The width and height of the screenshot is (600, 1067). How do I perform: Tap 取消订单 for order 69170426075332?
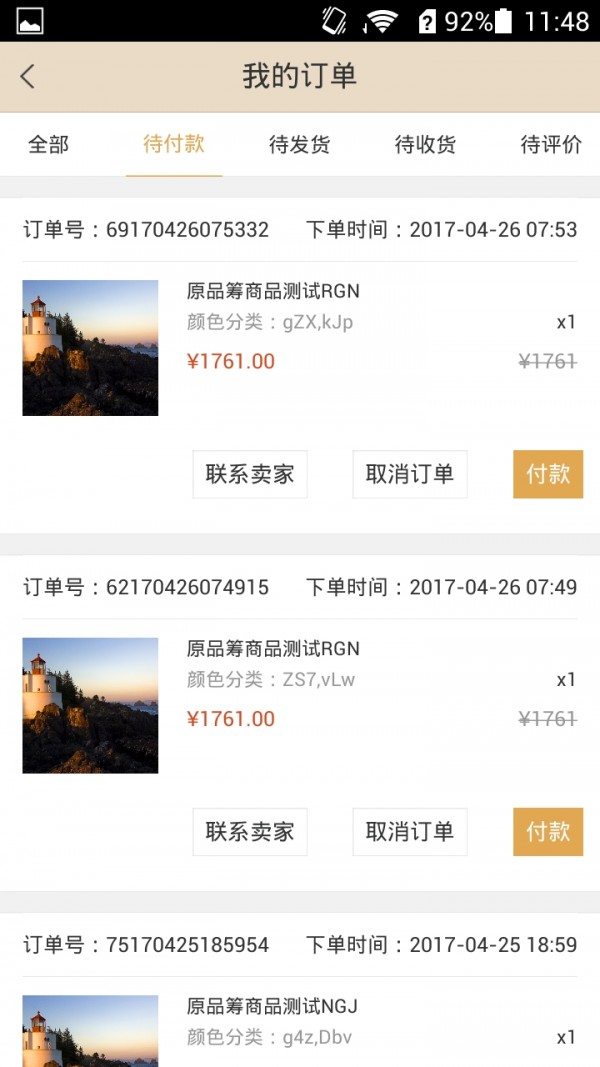point(409,474)
